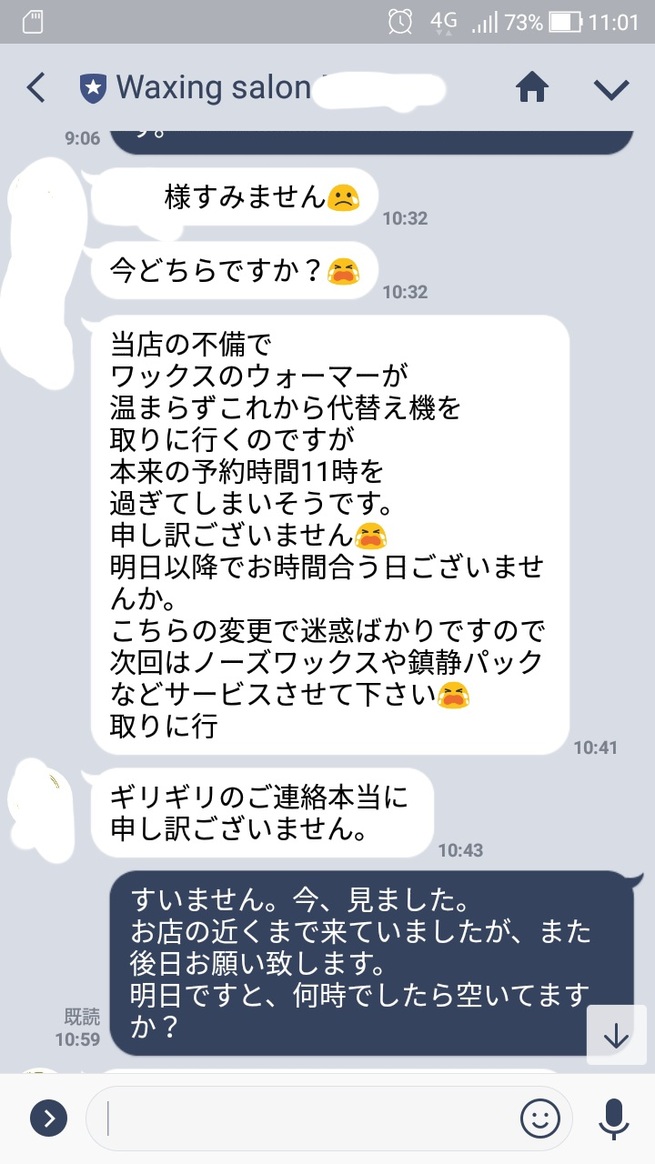Expand the attachment options arrow

[48, 1118]
